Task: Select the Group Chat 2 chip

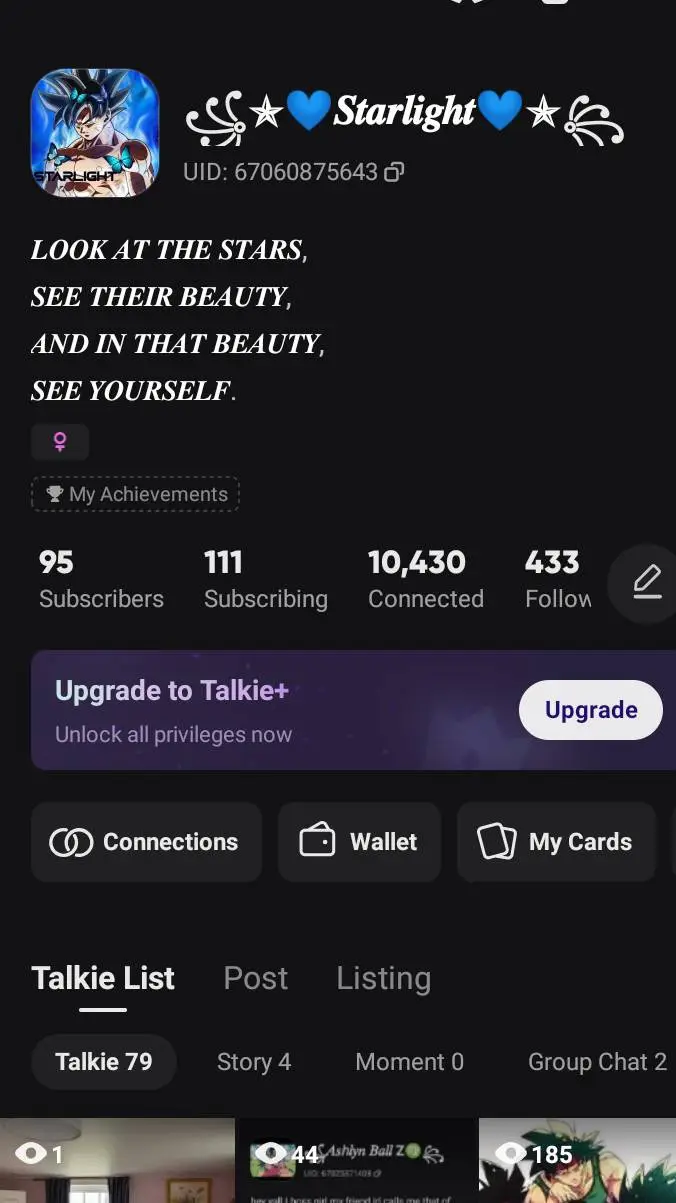Action: [x=597, y=1062]
